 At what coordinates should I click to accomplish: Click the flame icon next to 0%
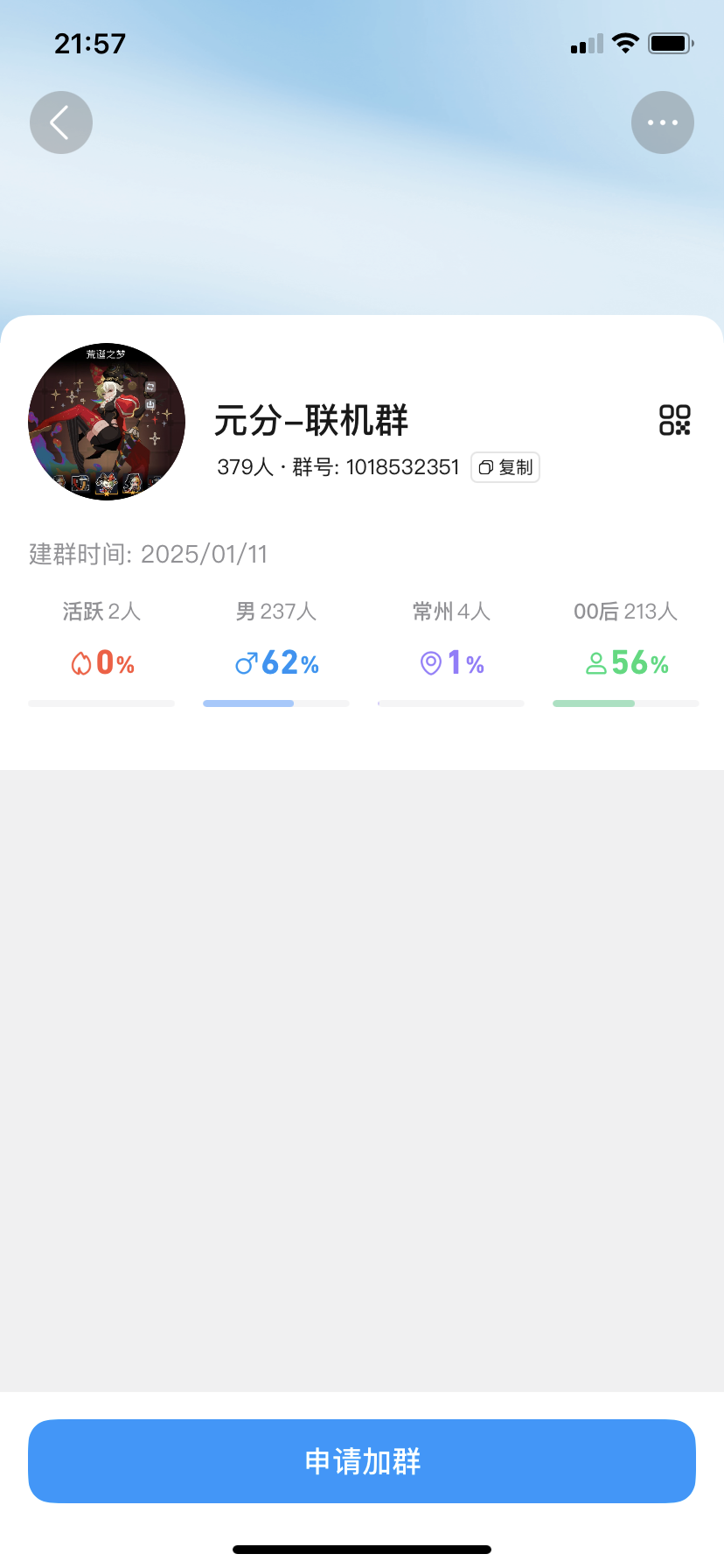[81, 663]
